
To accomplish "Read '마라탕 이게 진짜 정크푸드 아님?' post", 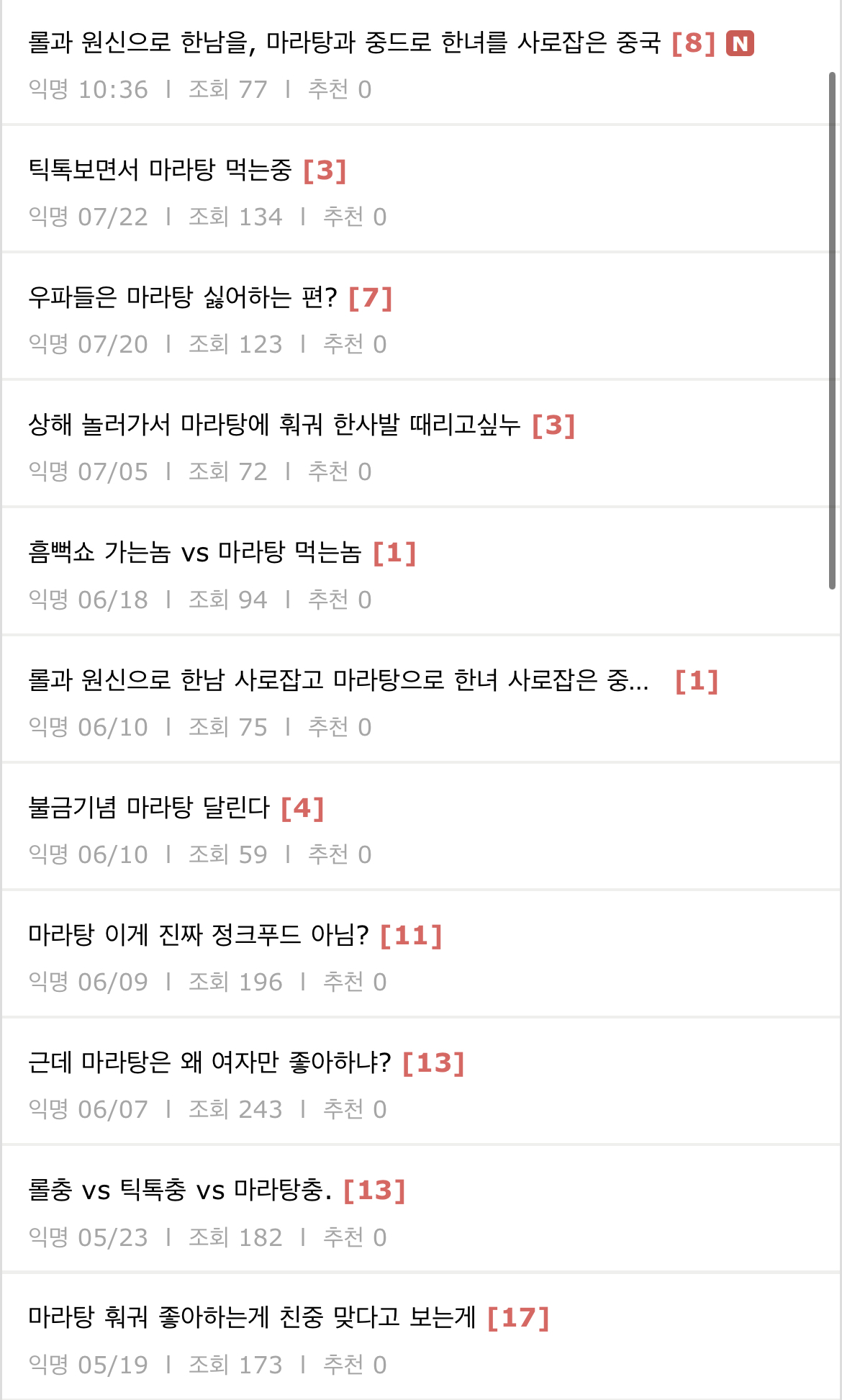I will click(x=199, y=935).
